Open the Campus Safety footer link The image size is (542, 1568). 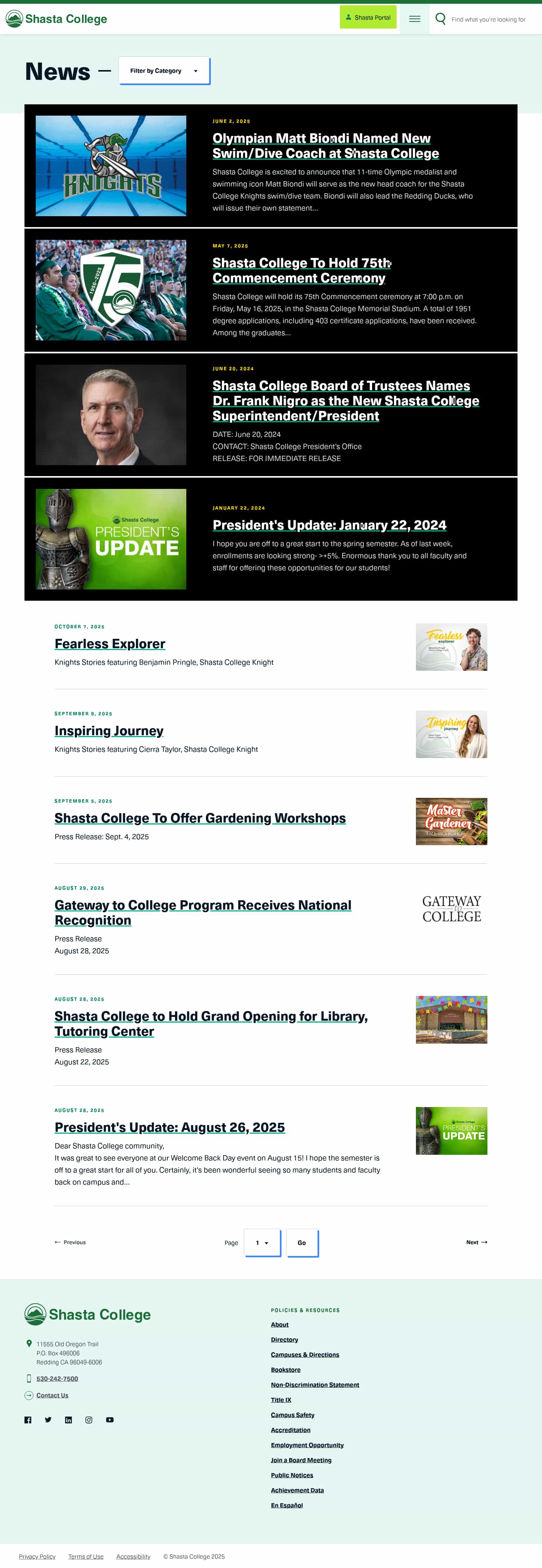click(292, 1414)
